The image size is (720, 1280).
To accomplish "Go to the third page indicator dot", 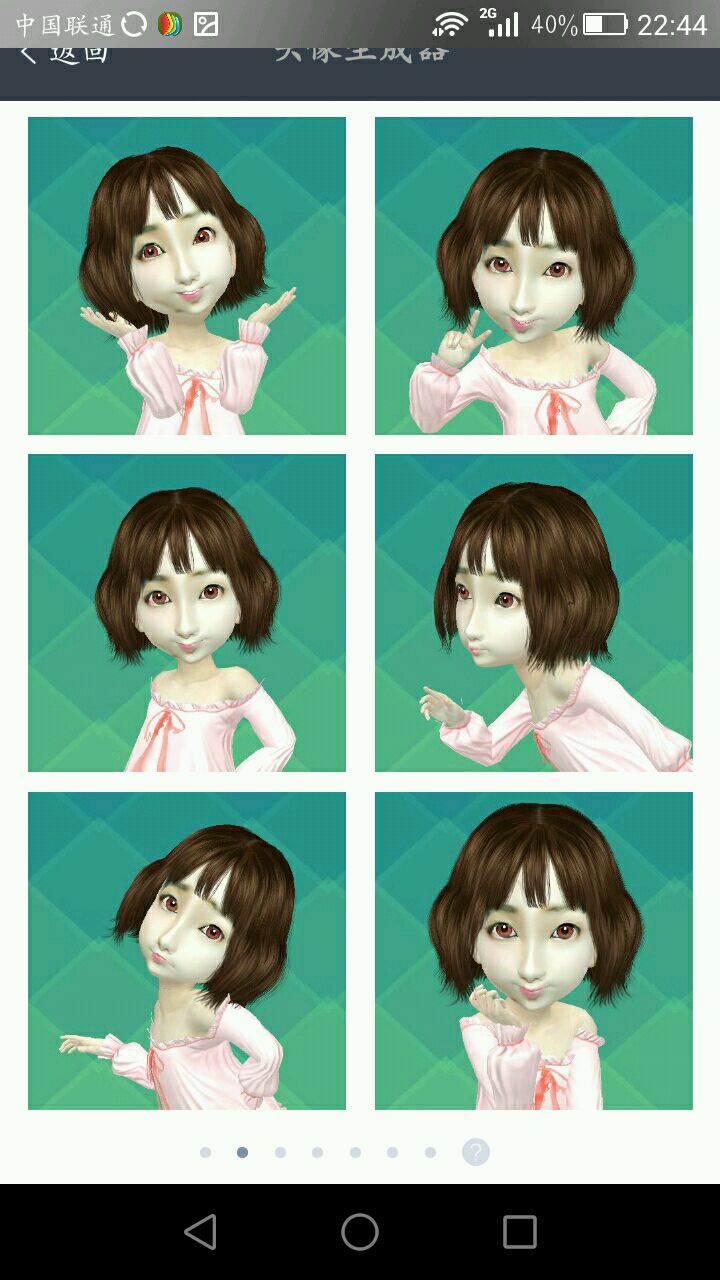I will pos(280,1152).
